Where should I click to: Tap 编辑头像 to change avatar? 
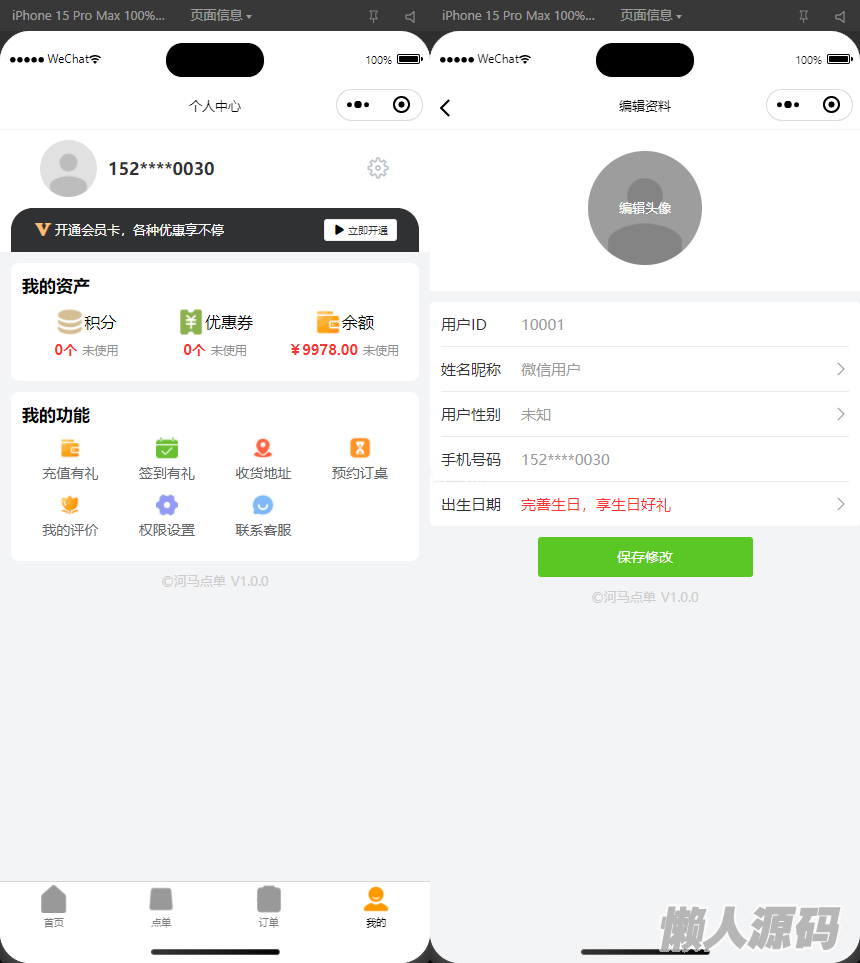(644, 208)
